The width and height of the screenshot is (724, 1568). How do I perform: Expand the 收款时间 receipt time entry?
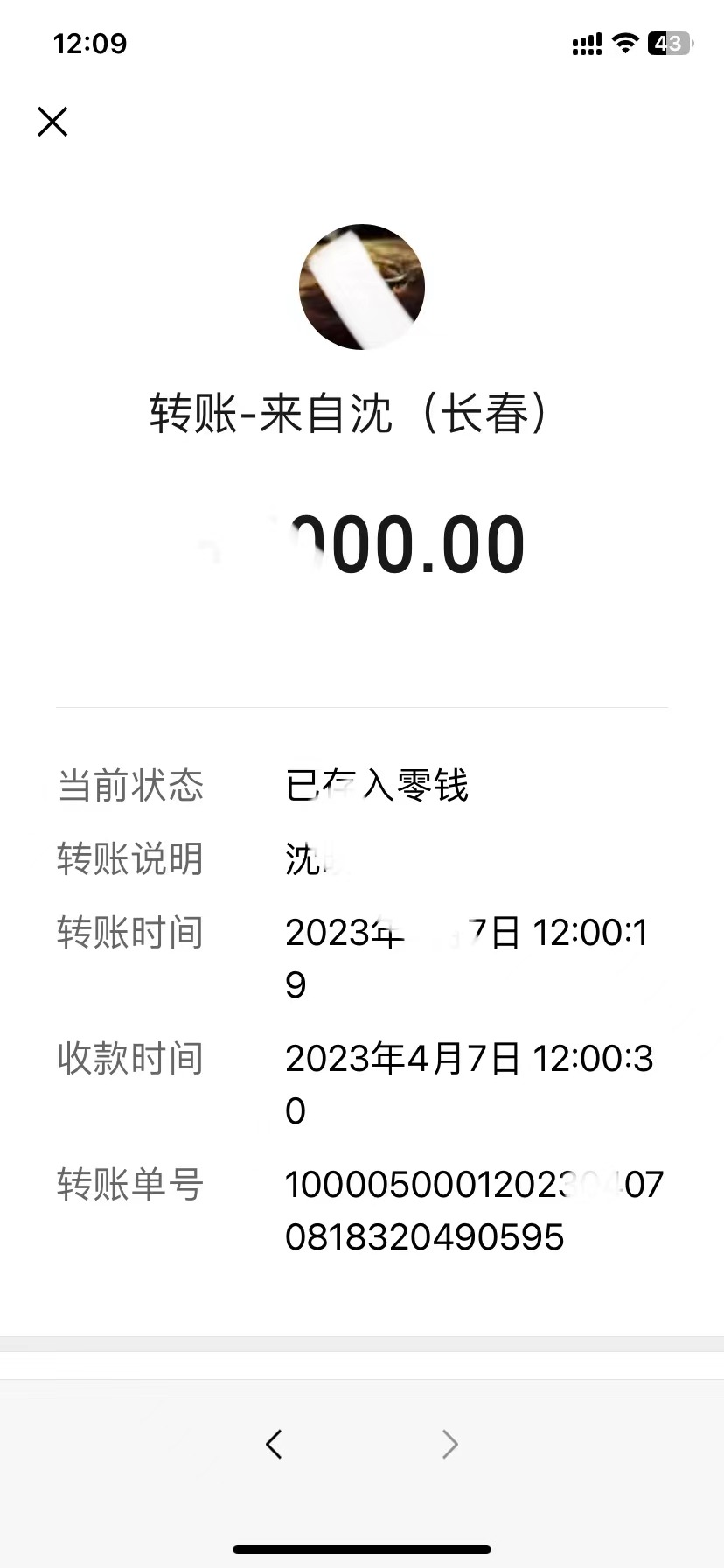point(129,1057)
